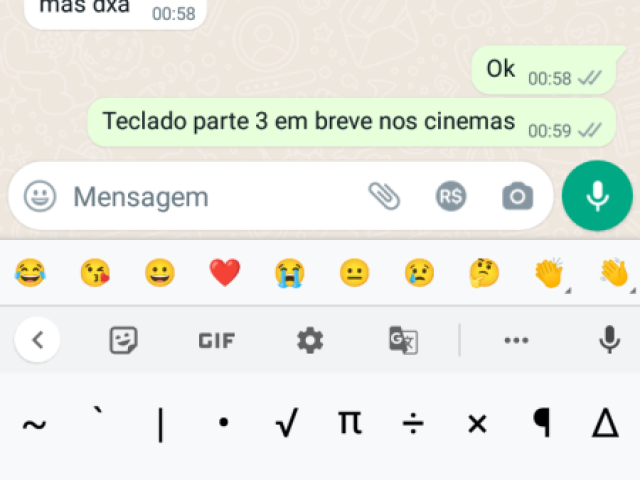Type the pi symbol key
This screenshot has width=640, height=480.
click(x=349, y=424)
